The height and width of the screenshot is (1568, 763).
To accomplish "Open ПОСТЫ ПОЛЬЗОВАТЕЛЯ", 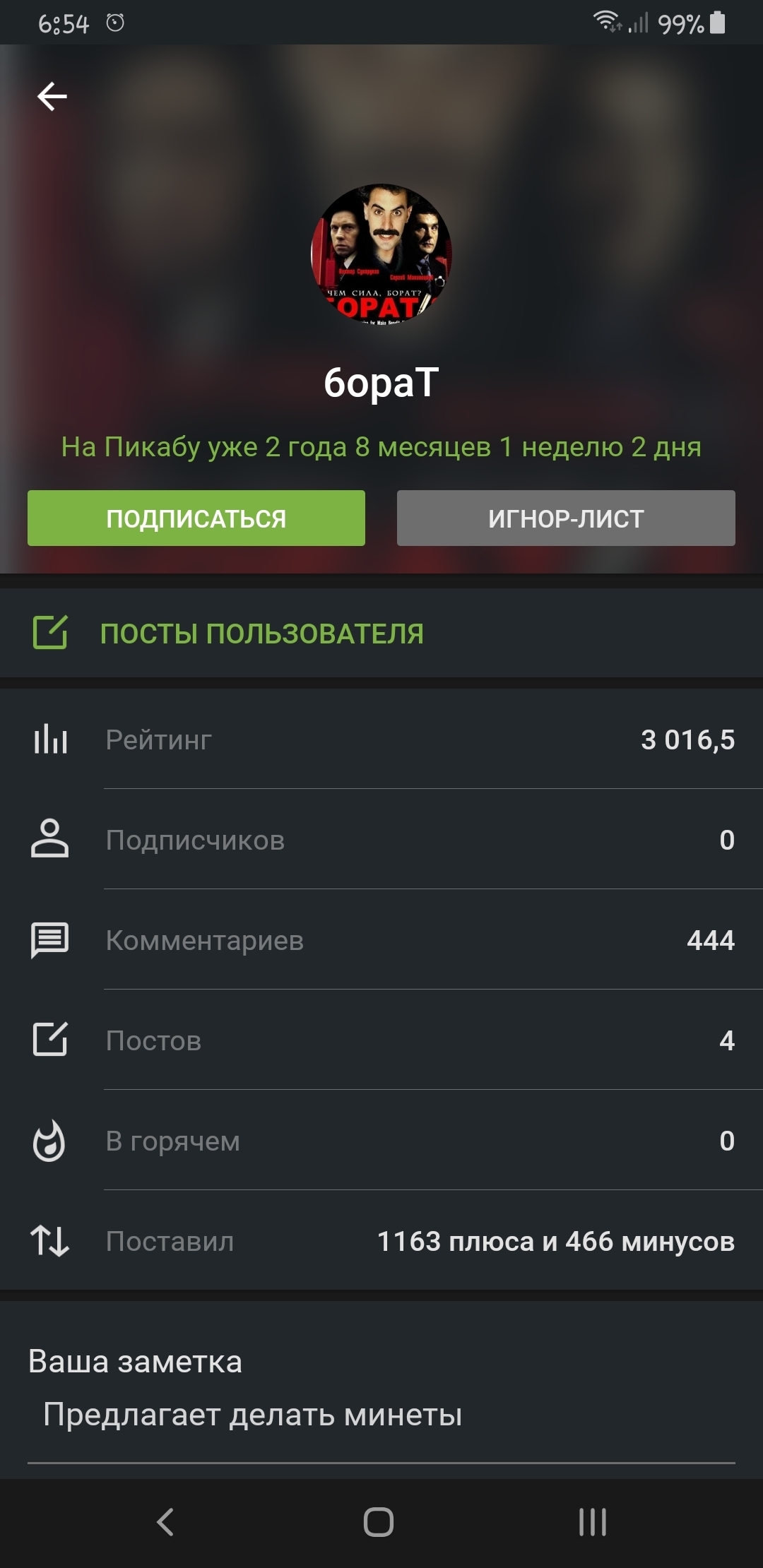I will click(x=261, y=634).
